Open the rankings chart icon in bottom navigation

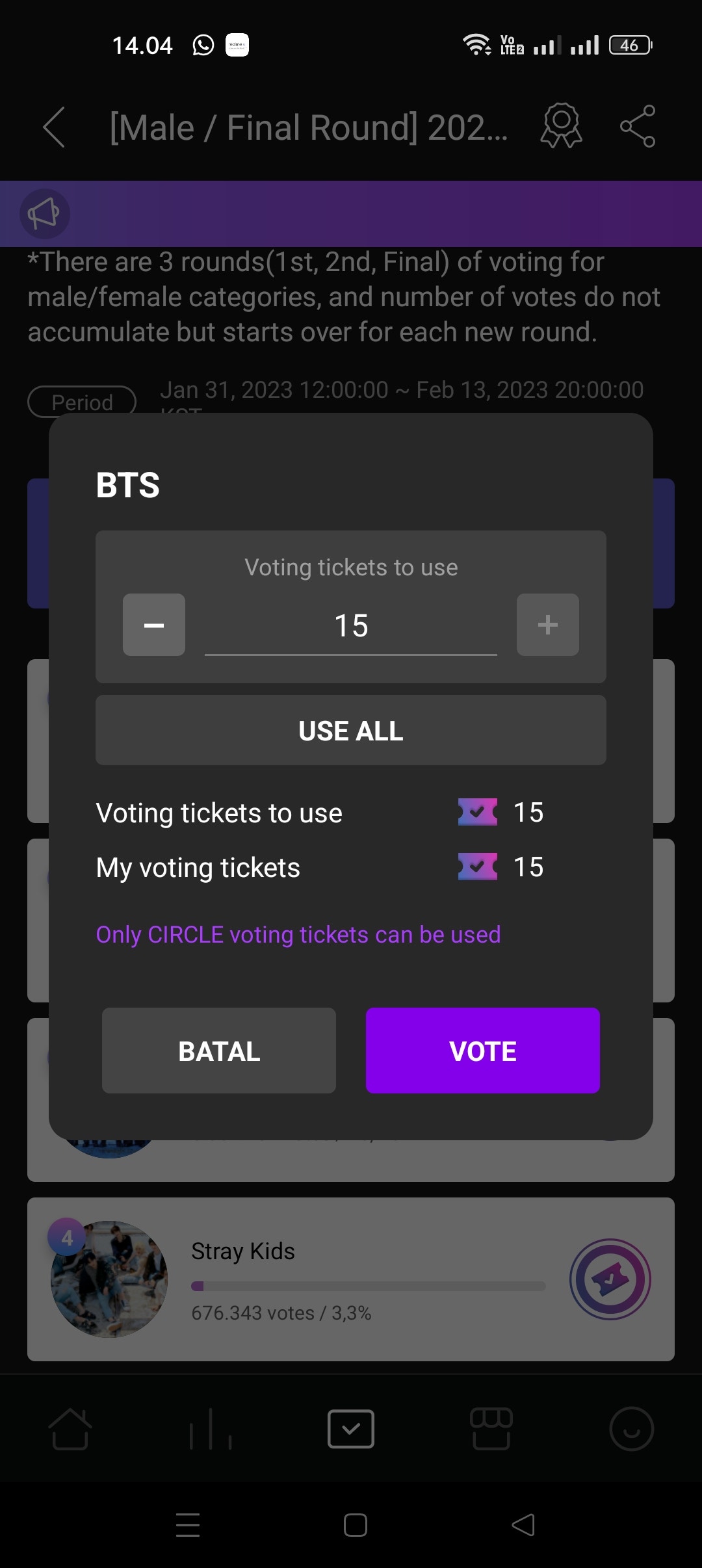[x=211, y=1428]
